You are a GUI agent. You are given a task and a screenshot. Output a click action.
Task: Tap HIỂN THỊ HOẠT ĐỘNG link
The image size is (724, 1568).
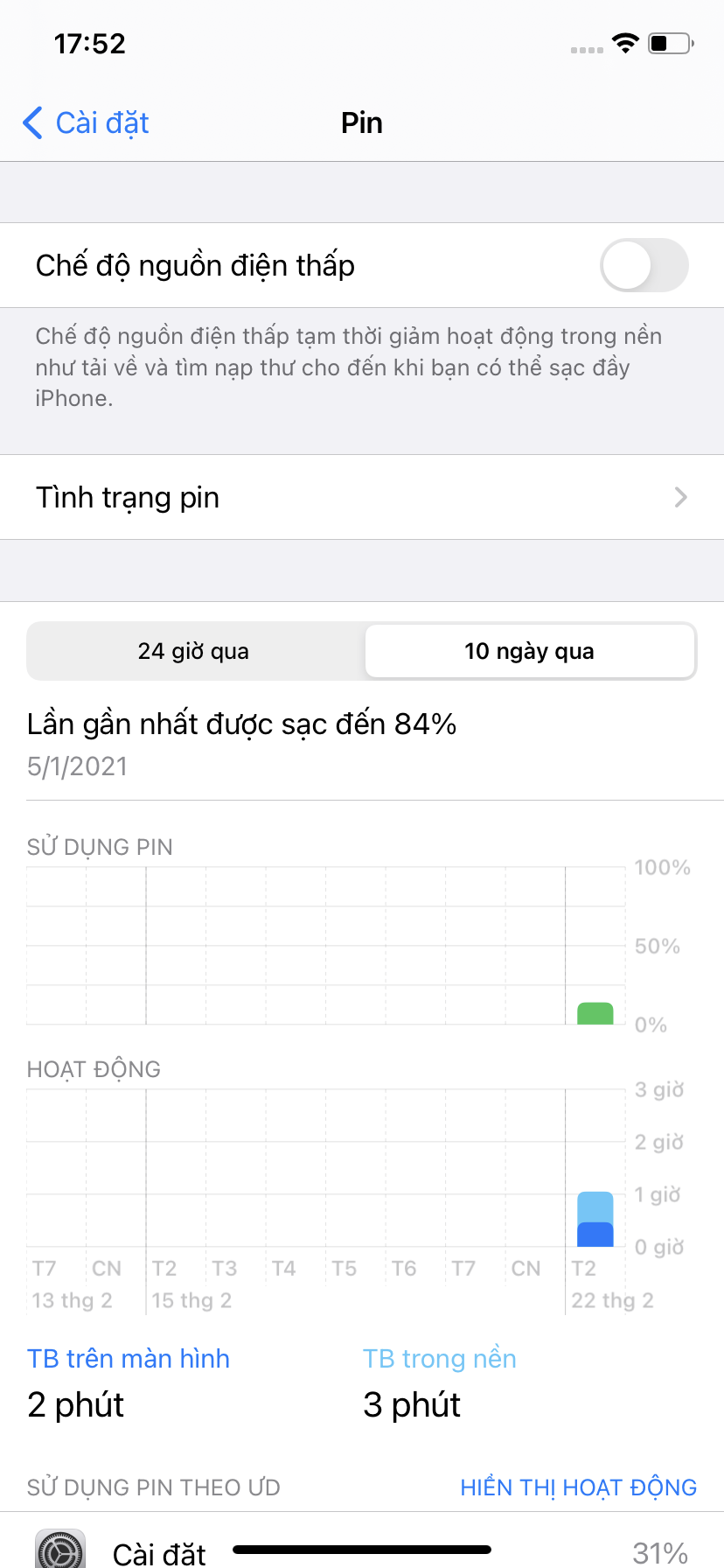tap(578, 1487)
